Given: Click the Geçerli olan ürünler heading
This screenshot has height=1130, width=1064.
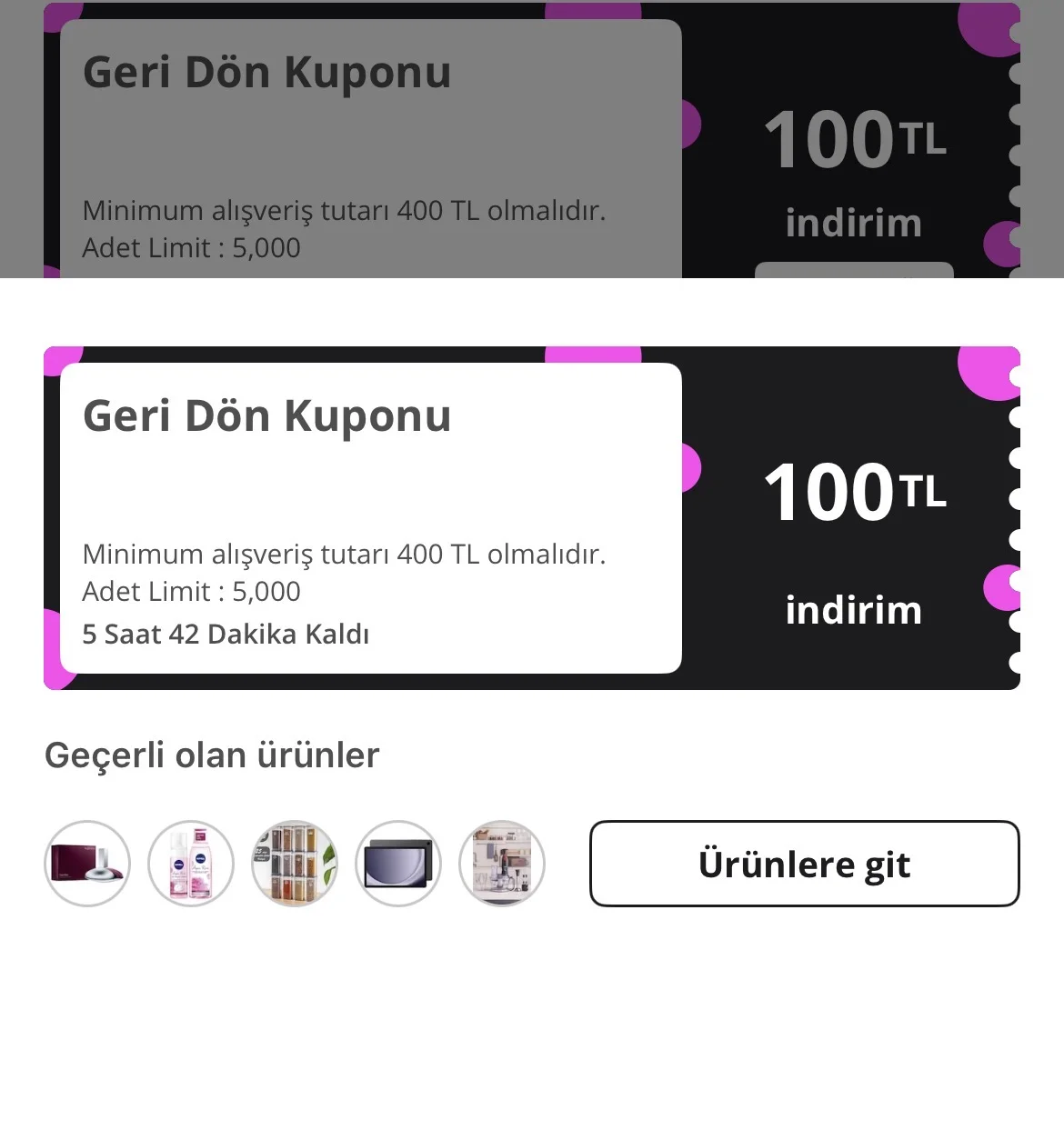Looking at the screenshot, I should [x=213, y=755].
